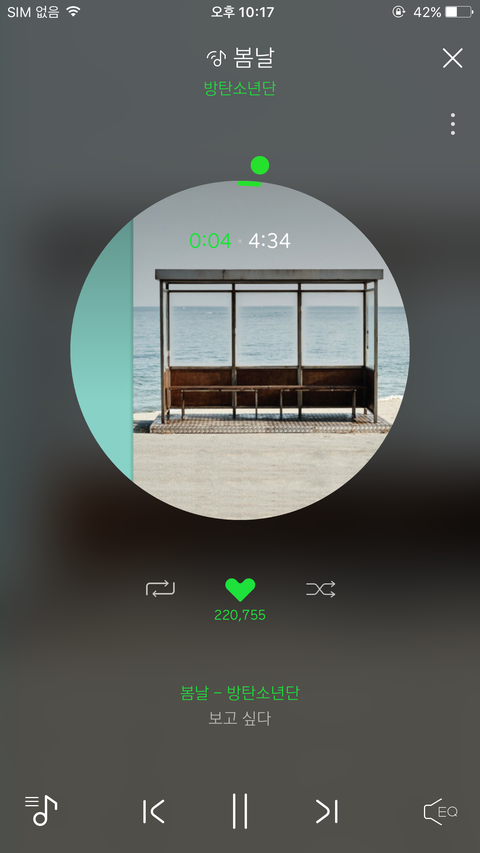Skip back to the previous track
Screen dimensions: 480x853
click(153, 811)
